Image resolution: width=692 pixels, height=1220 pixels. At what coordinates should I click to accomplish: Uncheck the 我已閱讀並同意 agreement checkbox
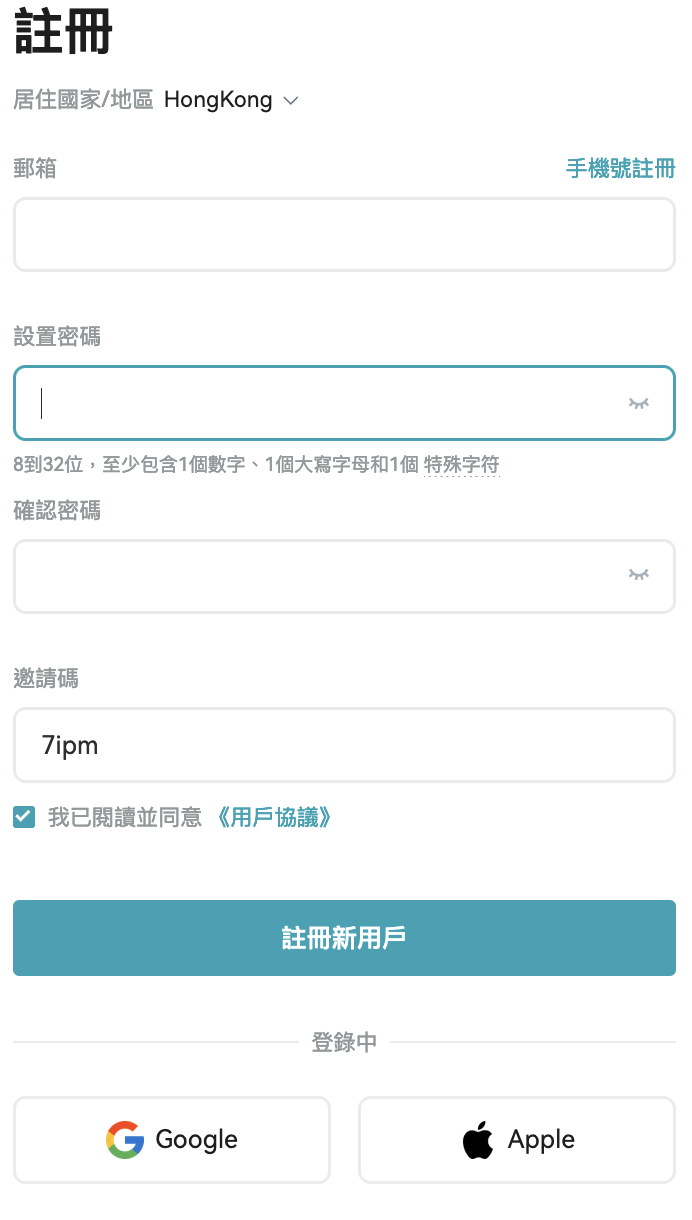[x=24, y=817]
